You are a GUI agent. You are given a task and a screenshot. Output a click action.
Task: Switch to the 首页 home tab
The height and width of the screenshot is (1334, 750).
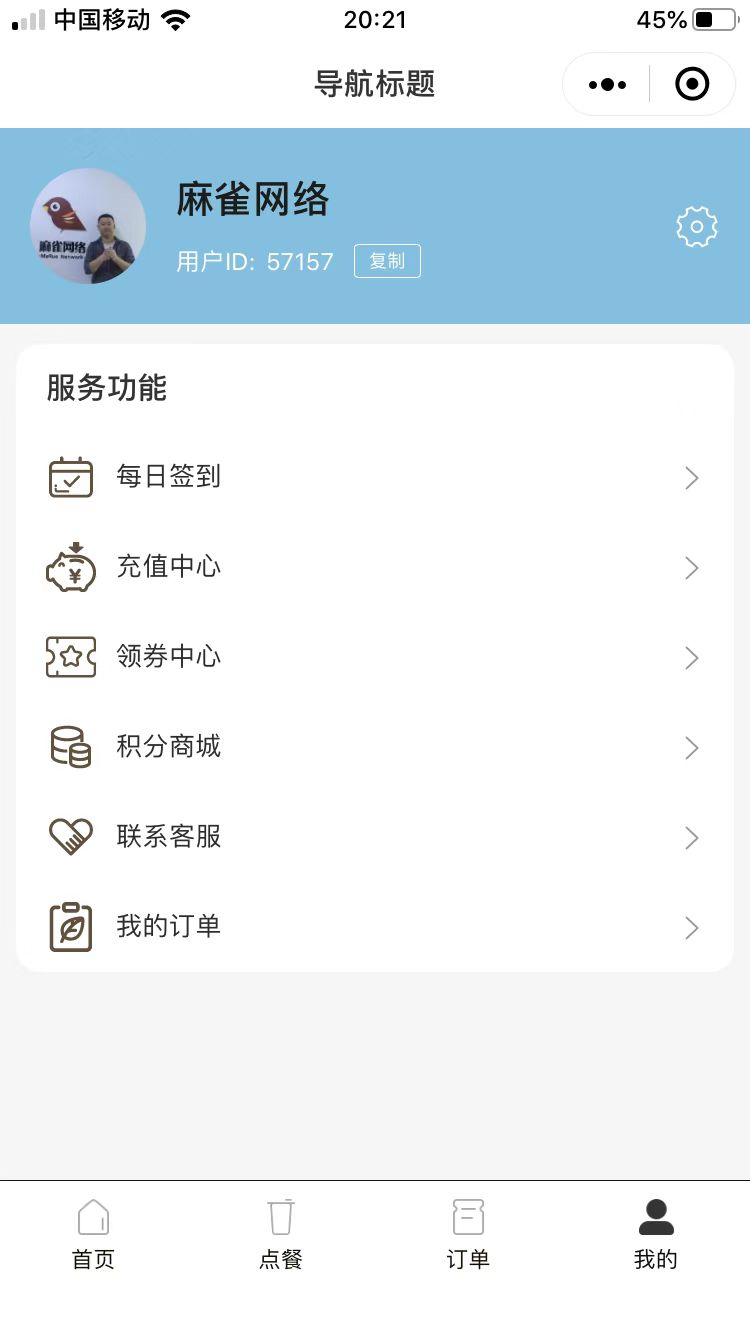[93, 1235]
